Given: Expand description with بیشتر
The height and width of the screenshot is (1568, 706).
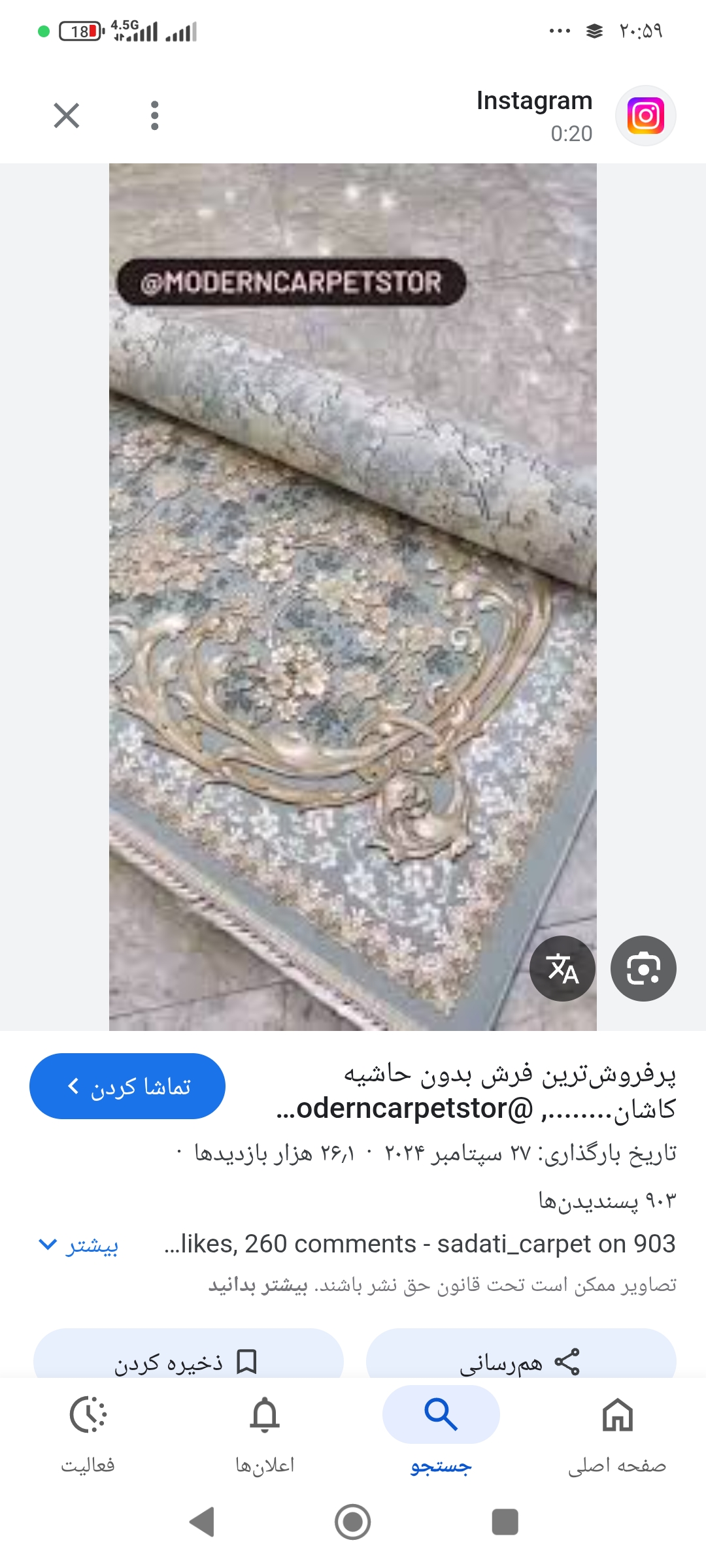Looking at the screenshot, I should click(79, 1245).
